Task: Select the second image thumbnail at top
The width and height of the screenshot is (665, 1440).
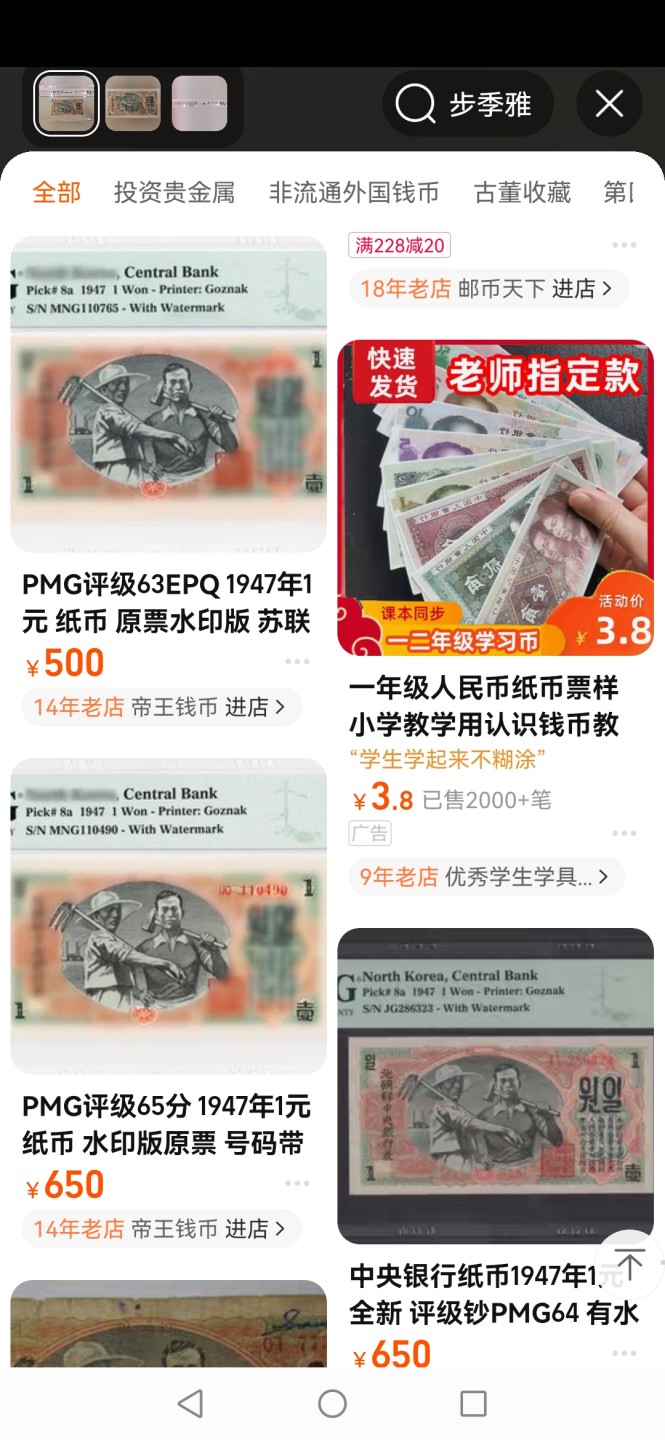Action: tap(133, 104)
